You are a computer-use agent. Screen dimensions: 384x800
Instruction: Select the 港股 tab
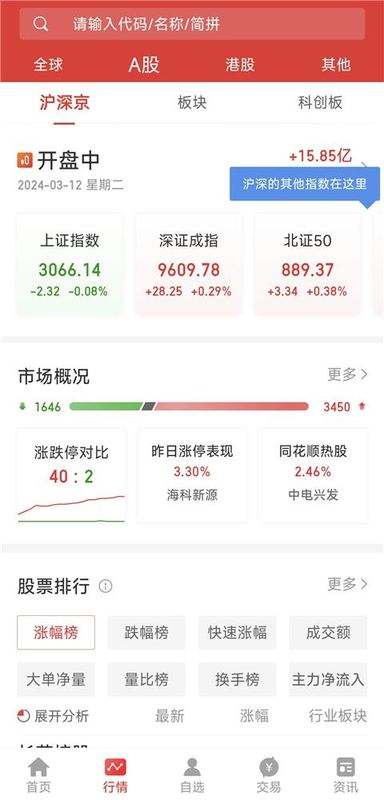(x=240, y=65)
